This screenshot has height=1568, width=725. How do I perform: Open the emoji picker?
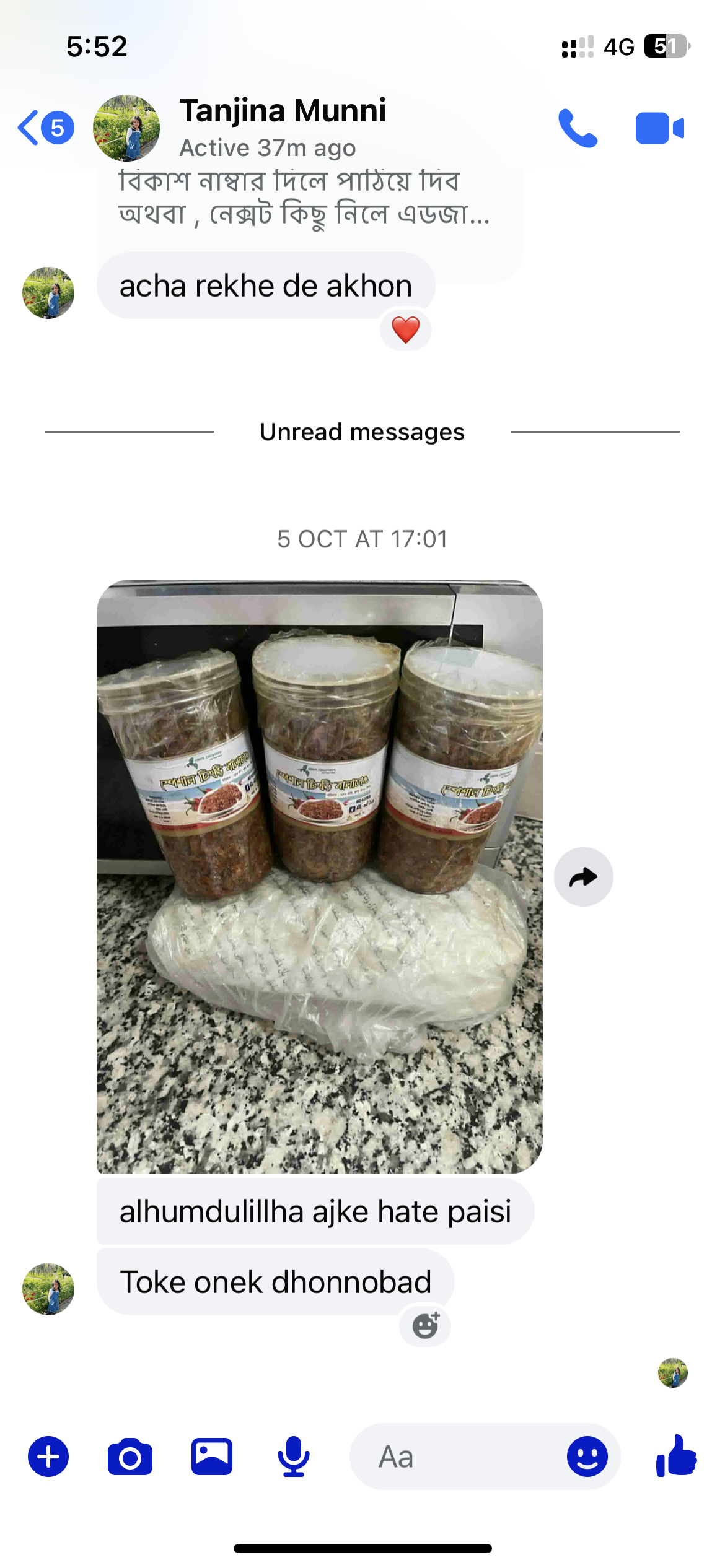(x=587, y=1457)
